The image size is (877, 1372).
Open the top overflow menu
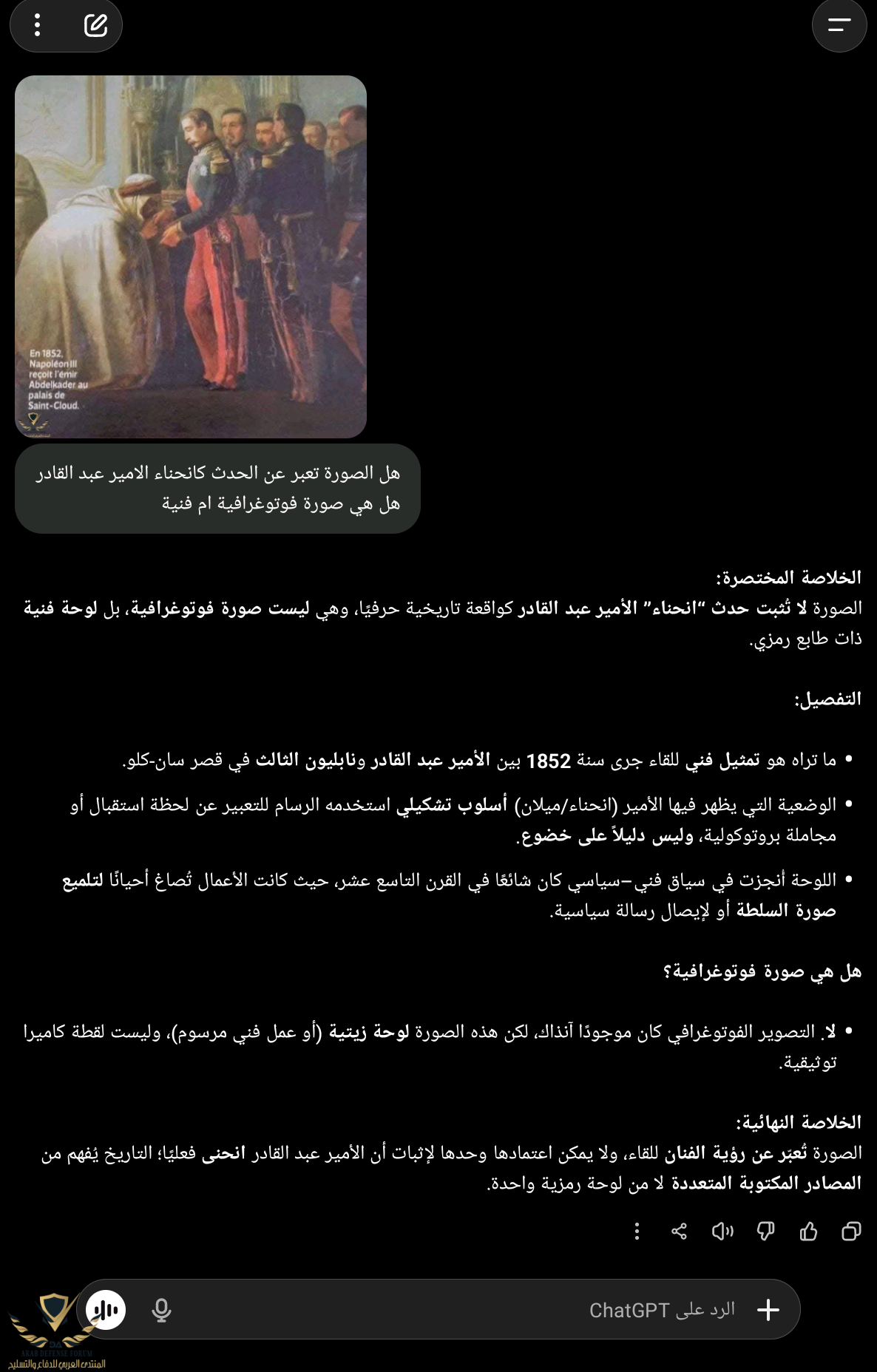(x=37, y=25)
